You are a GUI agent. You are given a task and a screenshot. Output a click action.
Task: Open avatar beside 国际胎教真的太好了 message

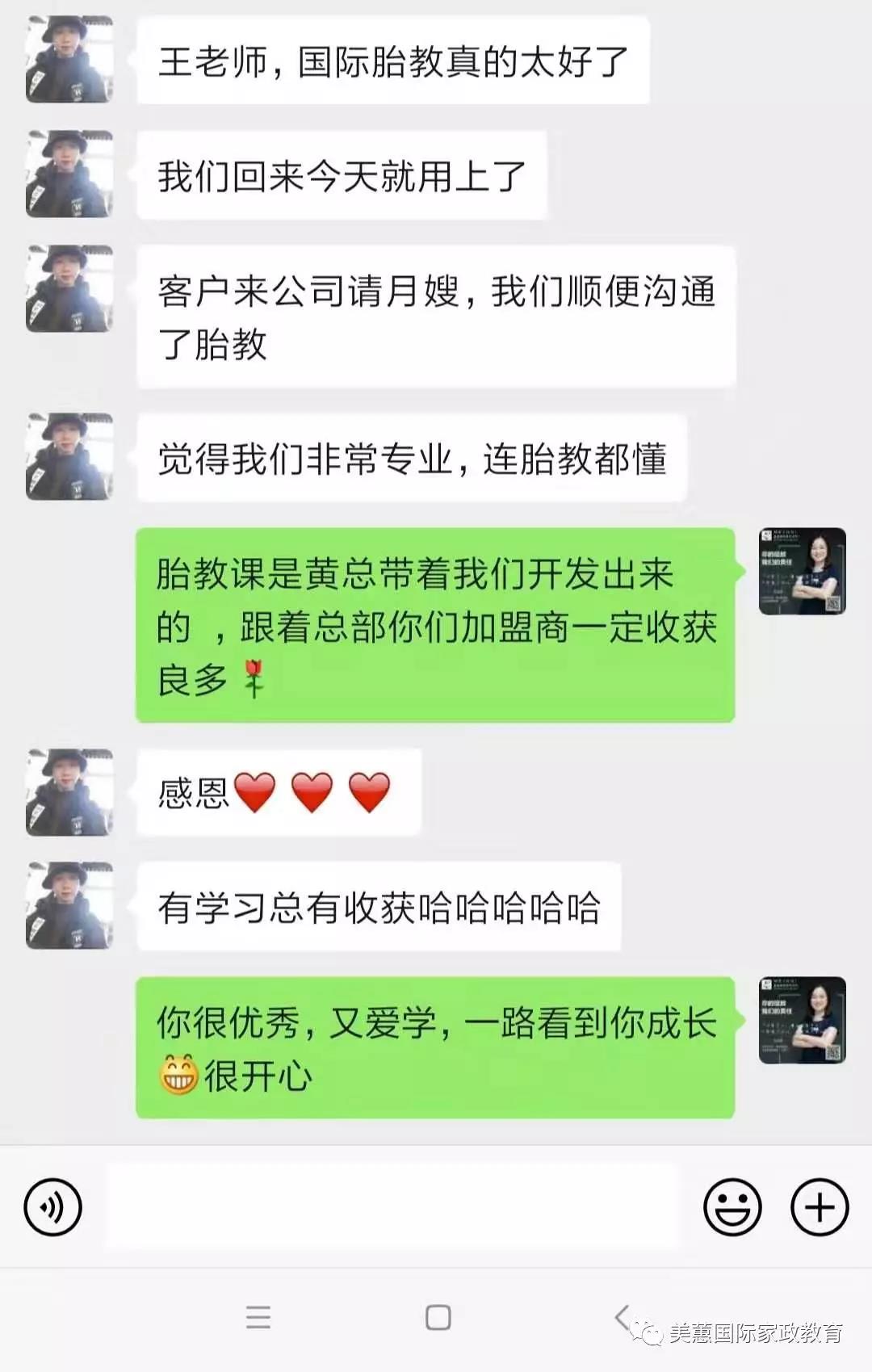(69, 60)
